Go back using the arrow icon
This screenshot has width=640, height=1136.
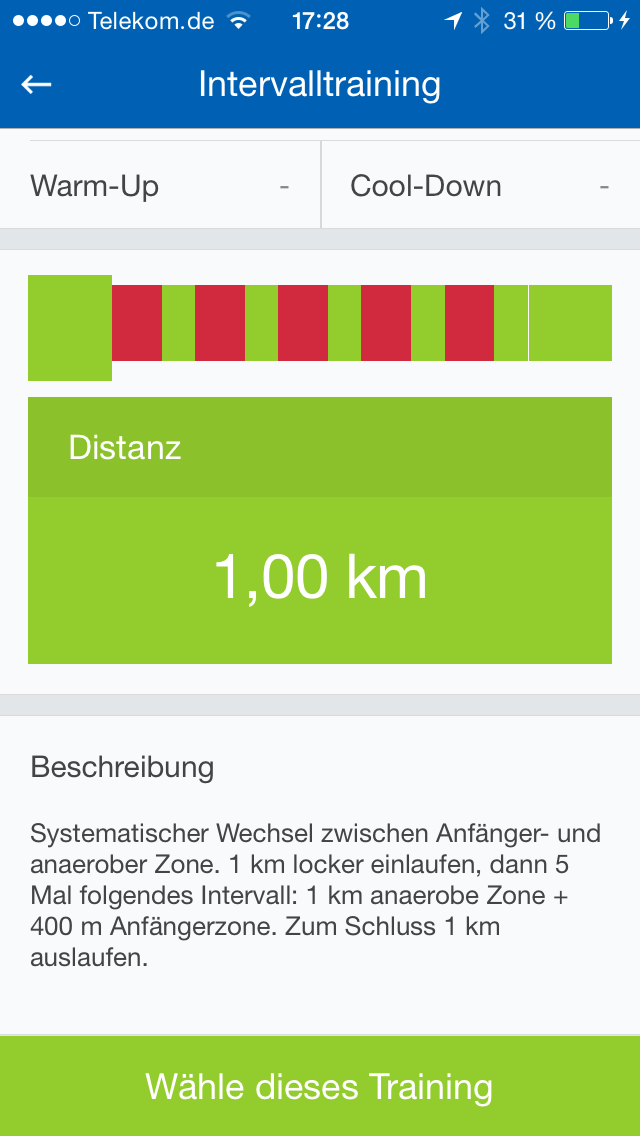coord(37,85)
